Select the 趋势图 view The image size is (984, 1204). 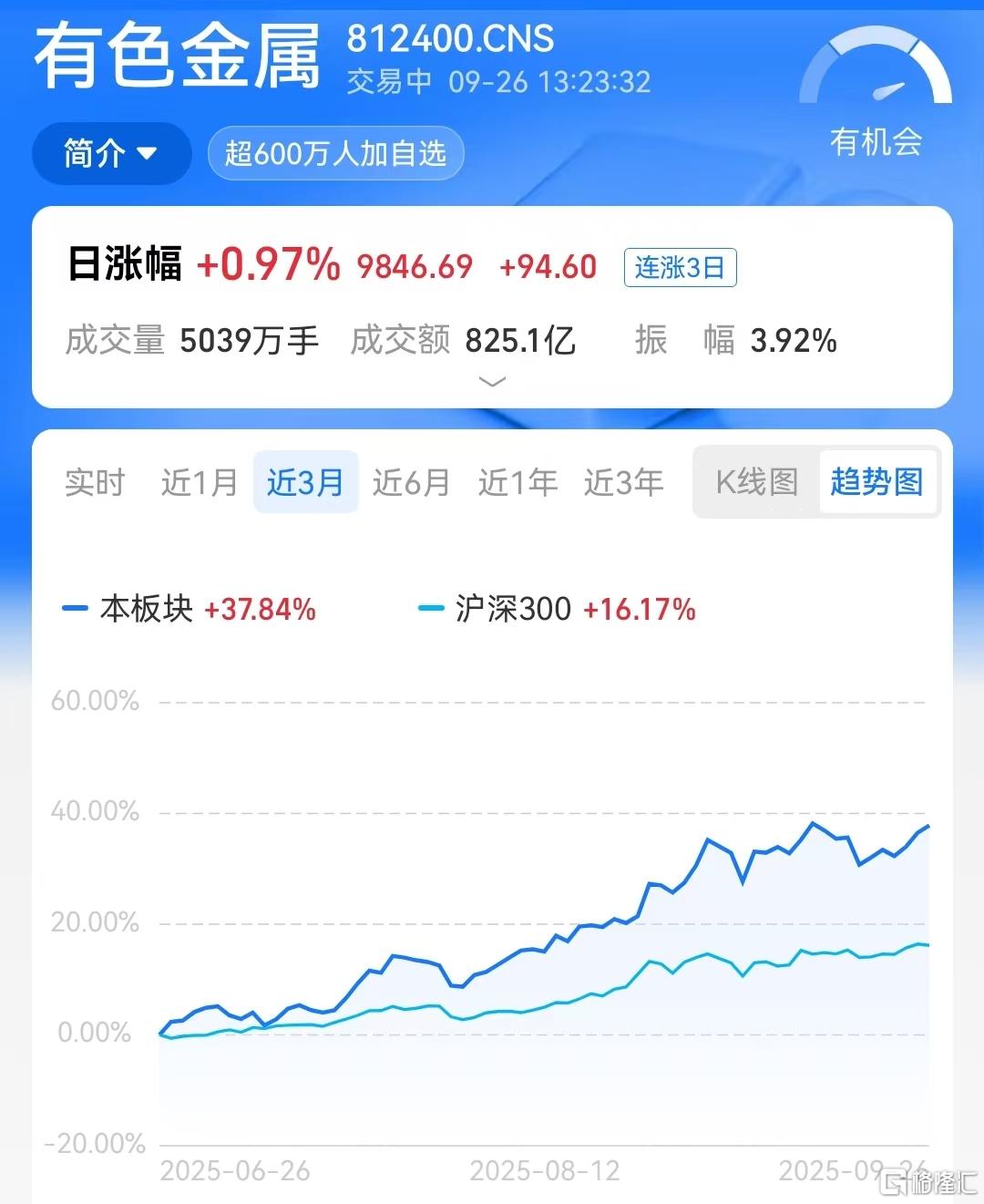point(876,482)
